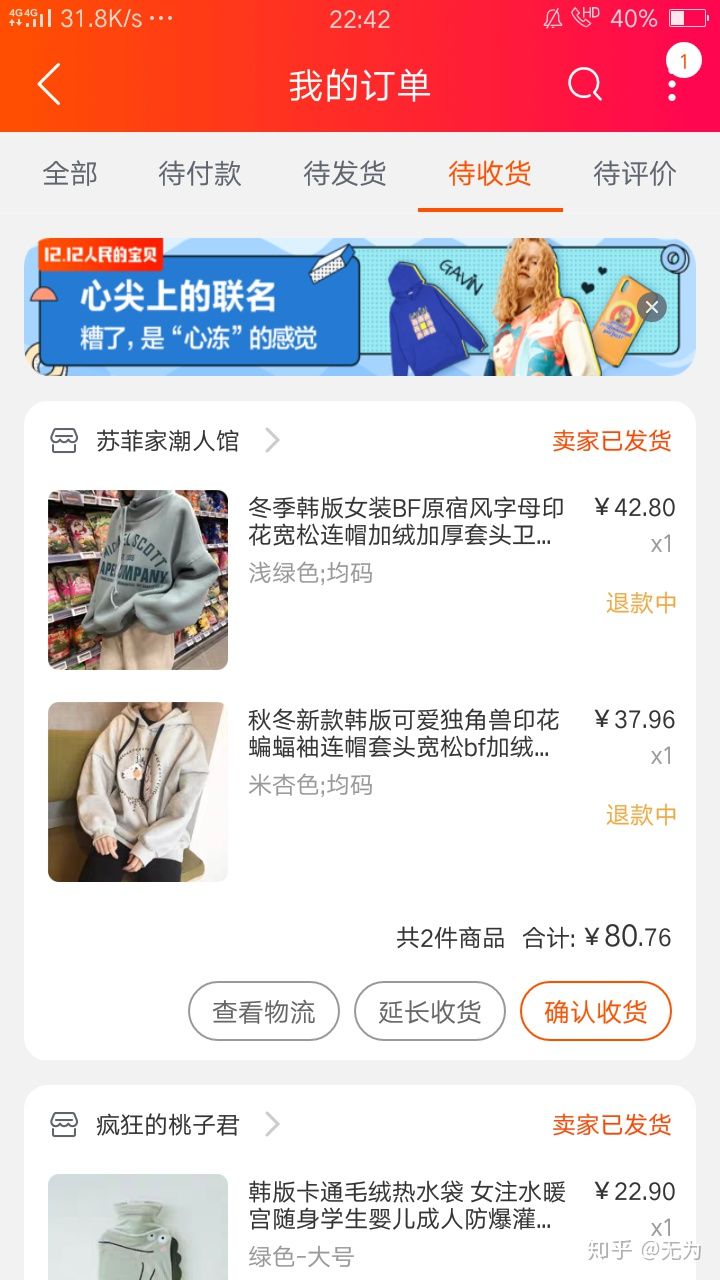This screenshot has height=1280, width=720.
Task: Tap 确认收货 to confirm receipt
Action: 596,1011
